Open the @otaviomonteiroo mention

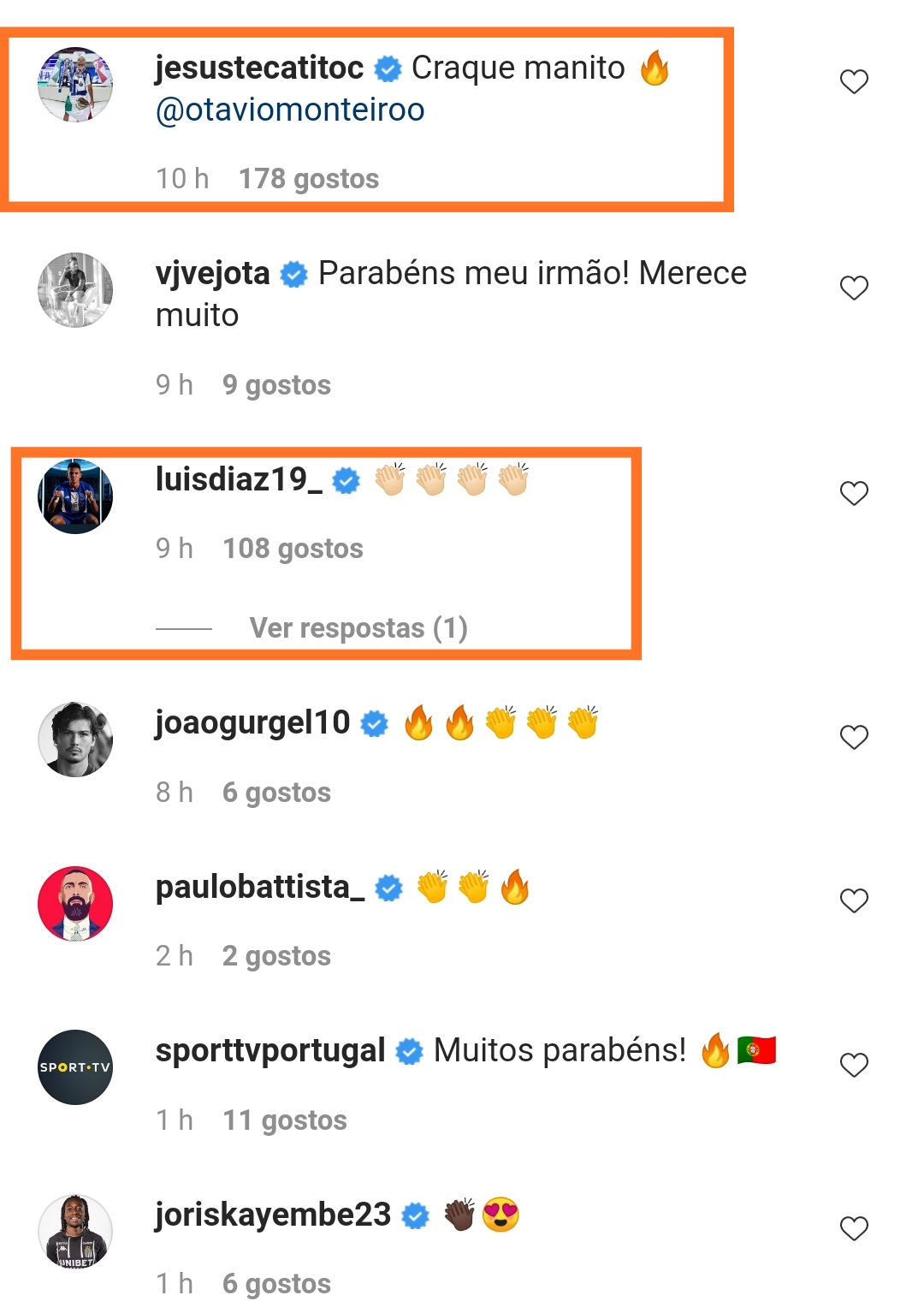pos(290,110)
